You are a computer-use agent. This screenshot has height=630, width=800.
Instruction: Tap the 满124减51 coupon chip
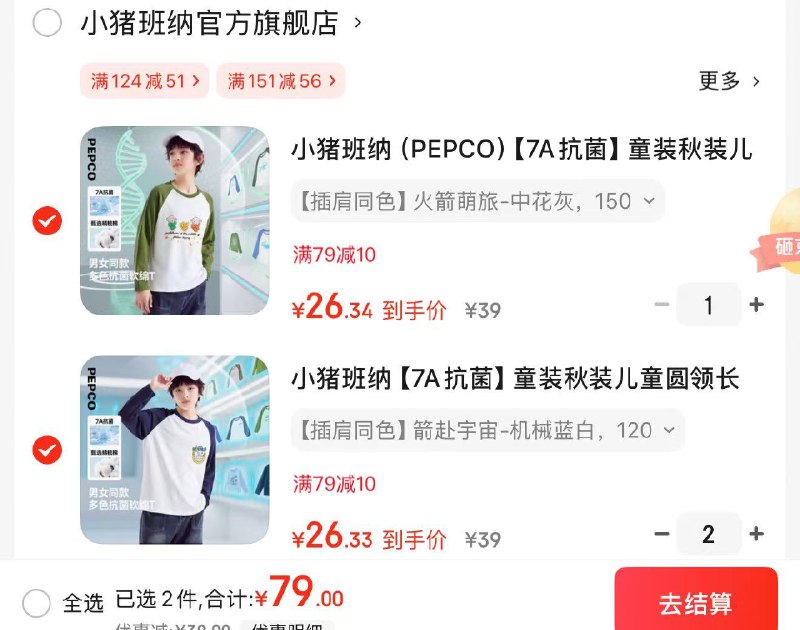[x=145, y=81]
